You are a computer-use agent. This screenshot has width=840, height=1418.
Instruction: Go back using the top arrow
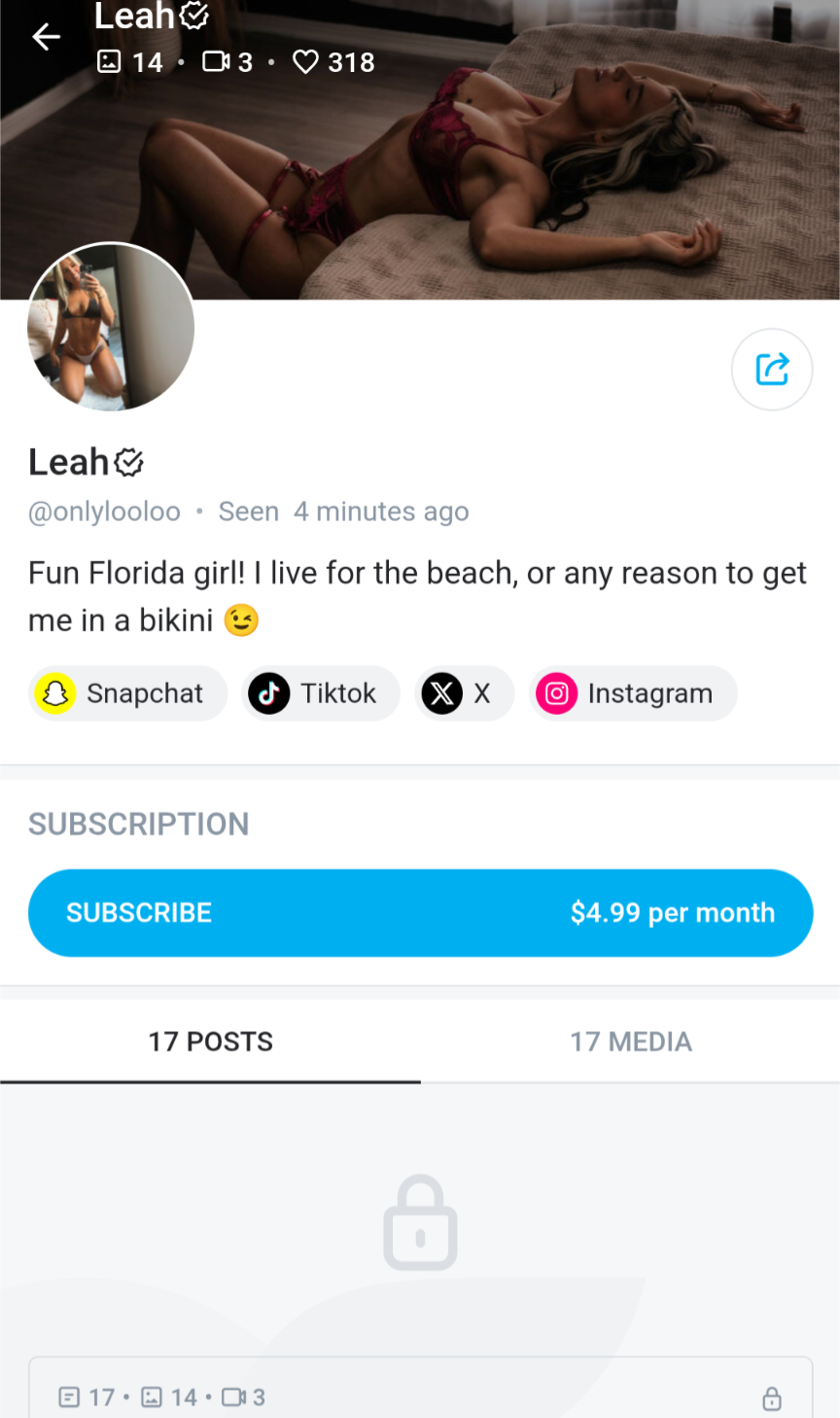(46, 38)
